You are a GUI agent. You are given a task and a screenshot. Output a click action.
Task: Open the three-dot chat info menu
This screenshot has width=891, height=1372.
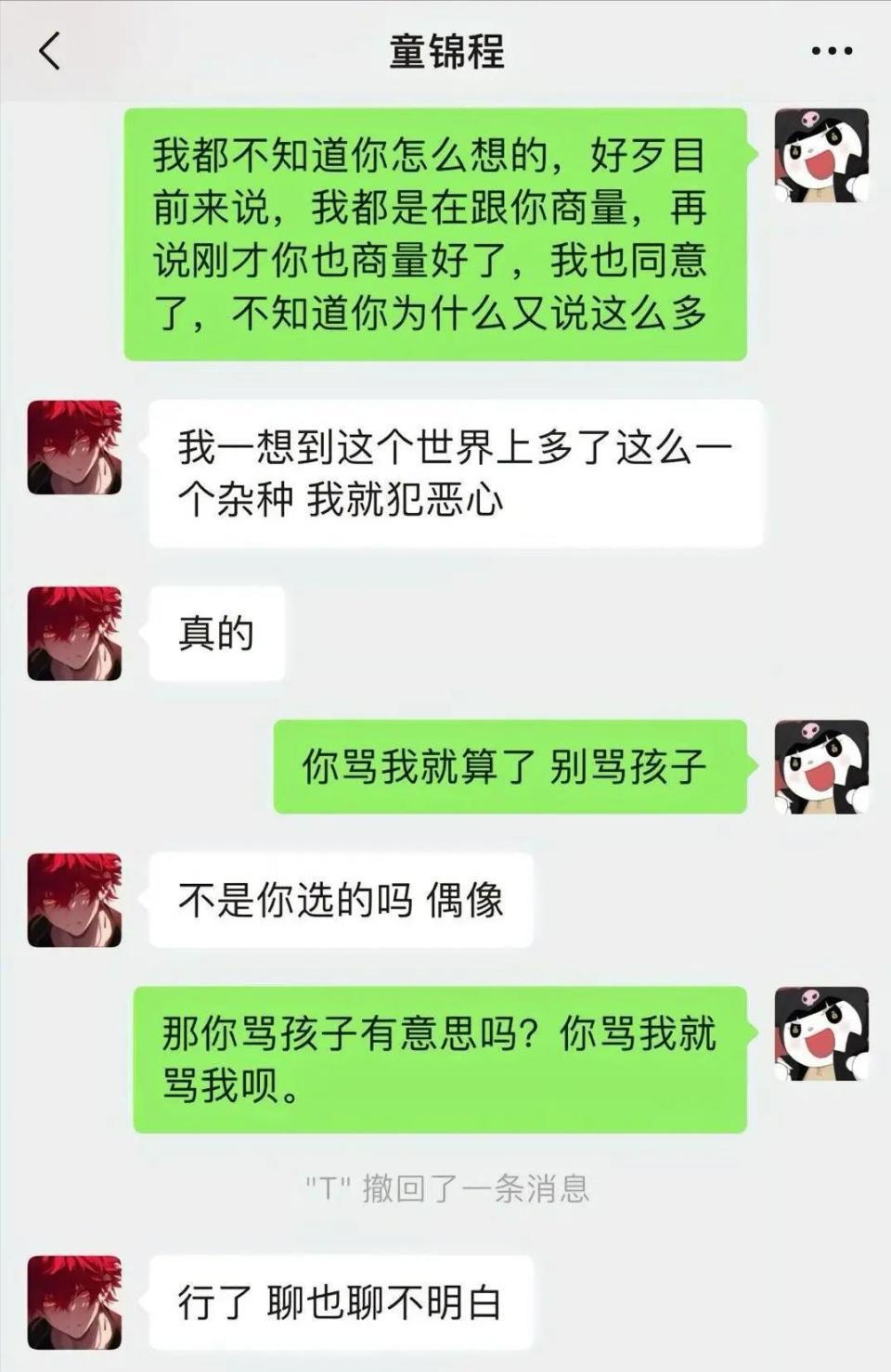tap(832, 51)
